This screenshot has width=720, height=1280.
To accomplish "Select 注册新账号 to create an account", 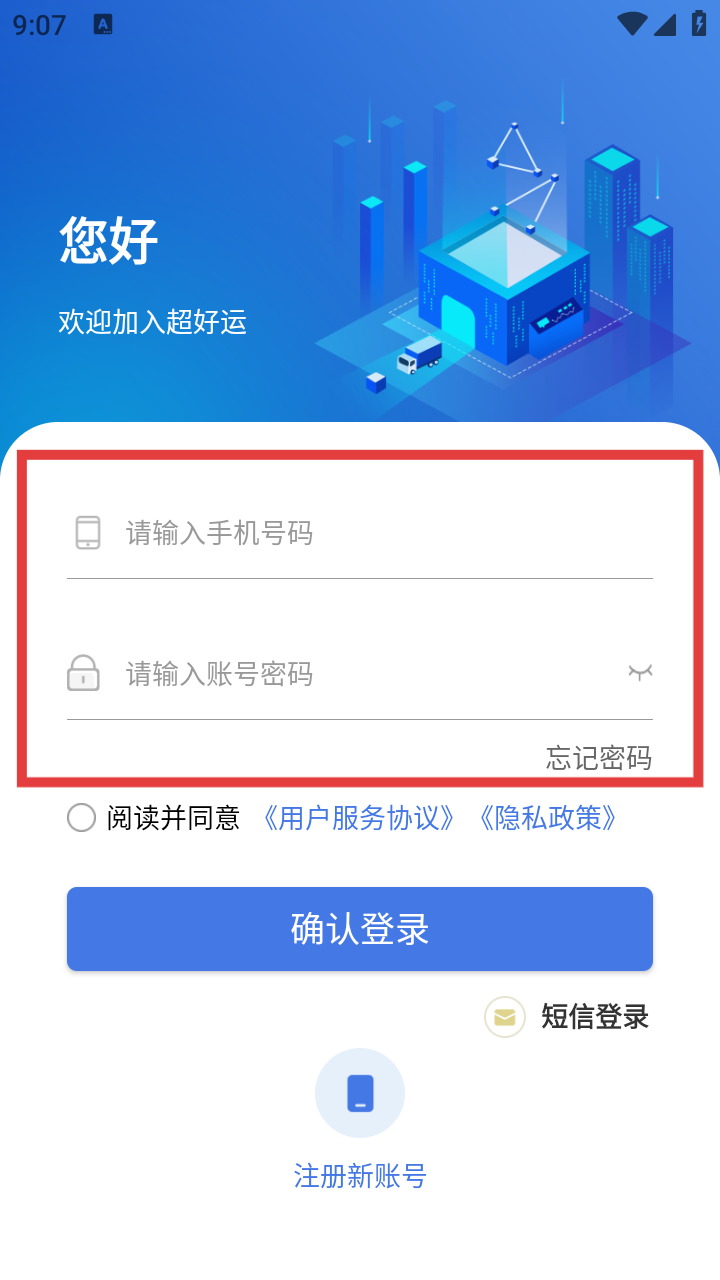I will [x=360, y=1120].
